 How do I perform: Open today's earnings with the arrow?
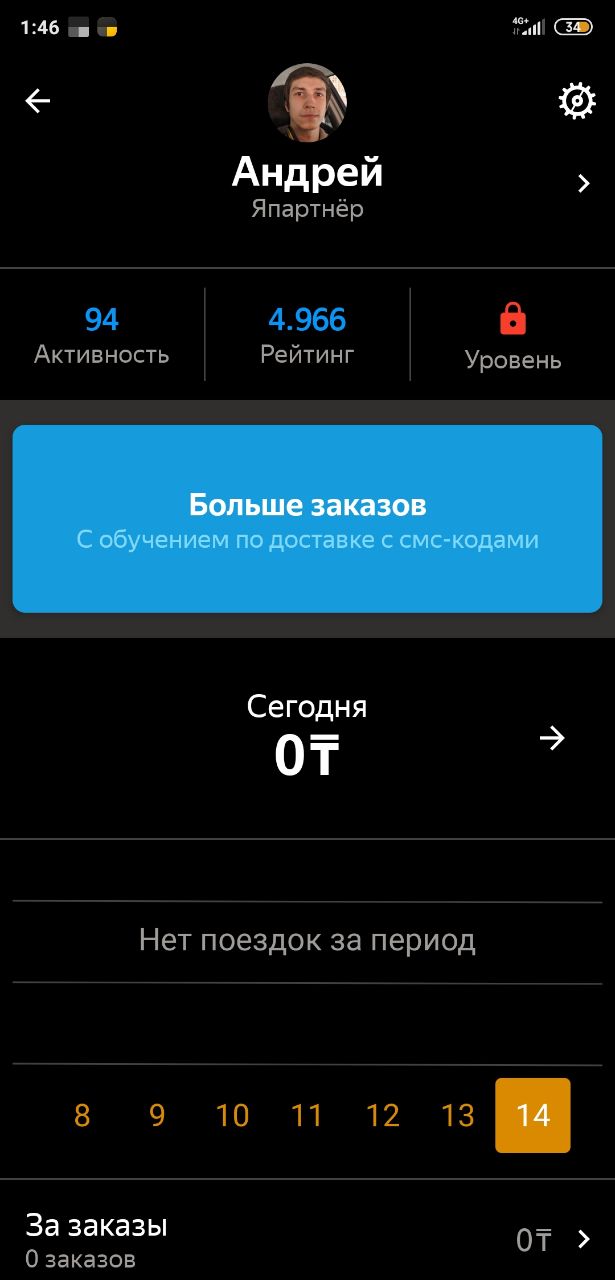[552, 739]
